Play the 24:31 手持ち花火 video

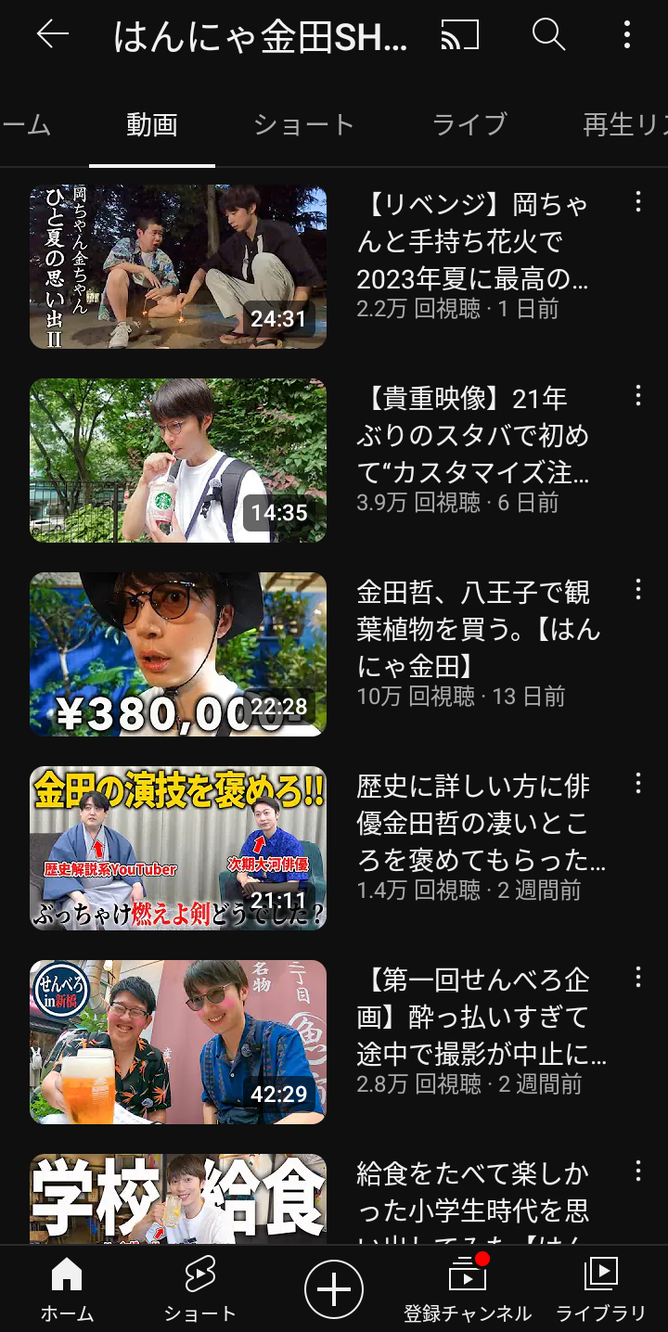[178, 267]
